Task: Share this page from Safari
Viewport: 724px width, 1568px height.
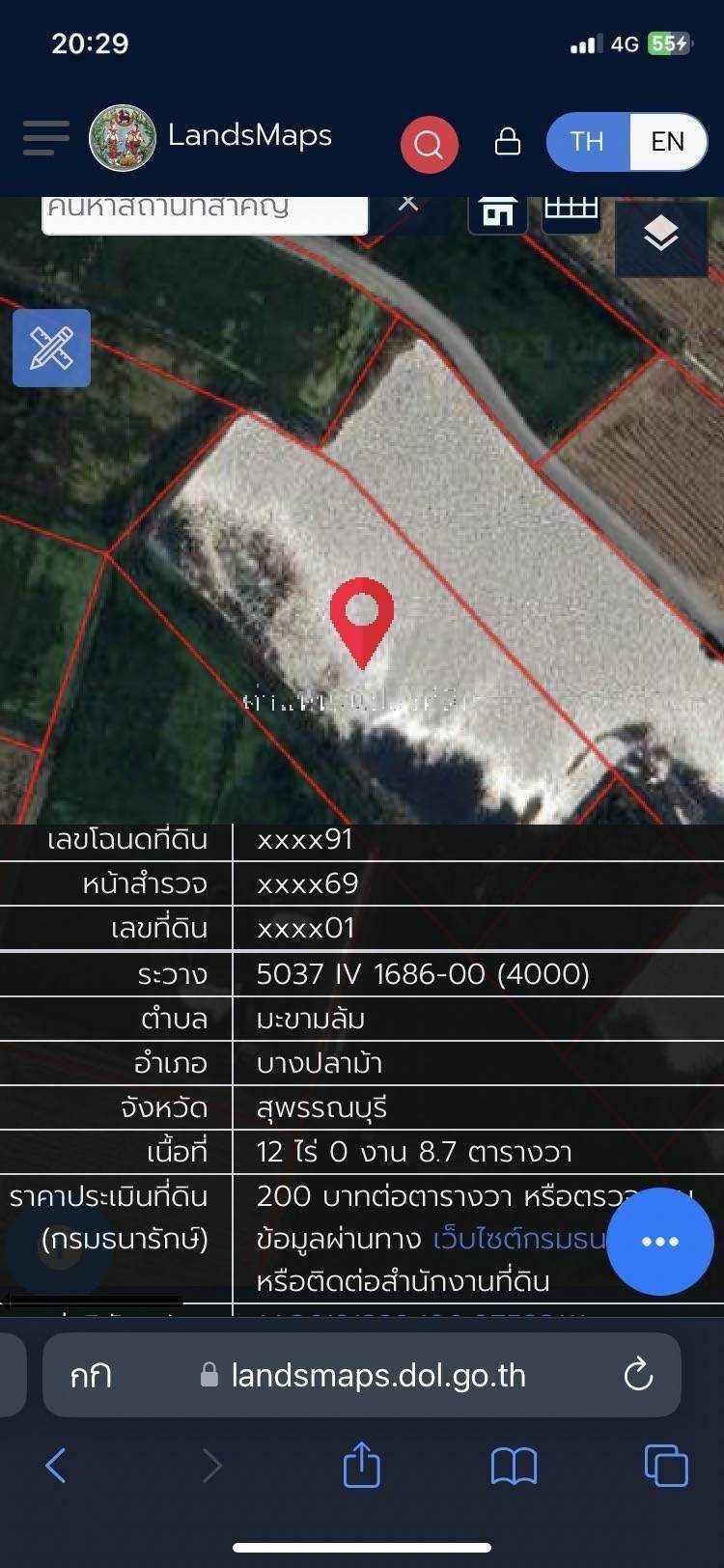Action: point(361,1465)
